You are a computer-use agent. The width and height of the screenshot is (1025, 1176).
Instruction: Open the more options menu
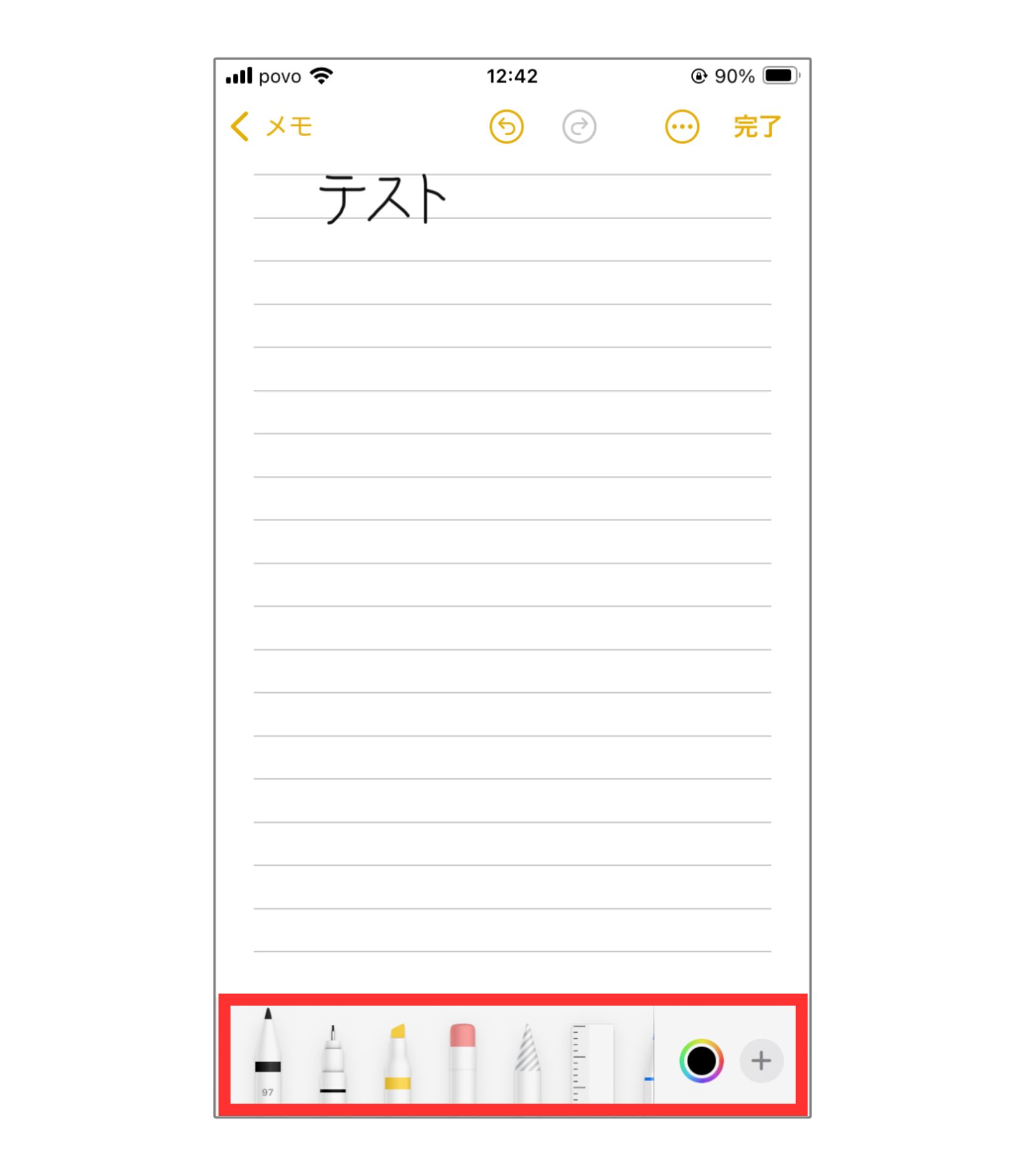pos(682,126)
